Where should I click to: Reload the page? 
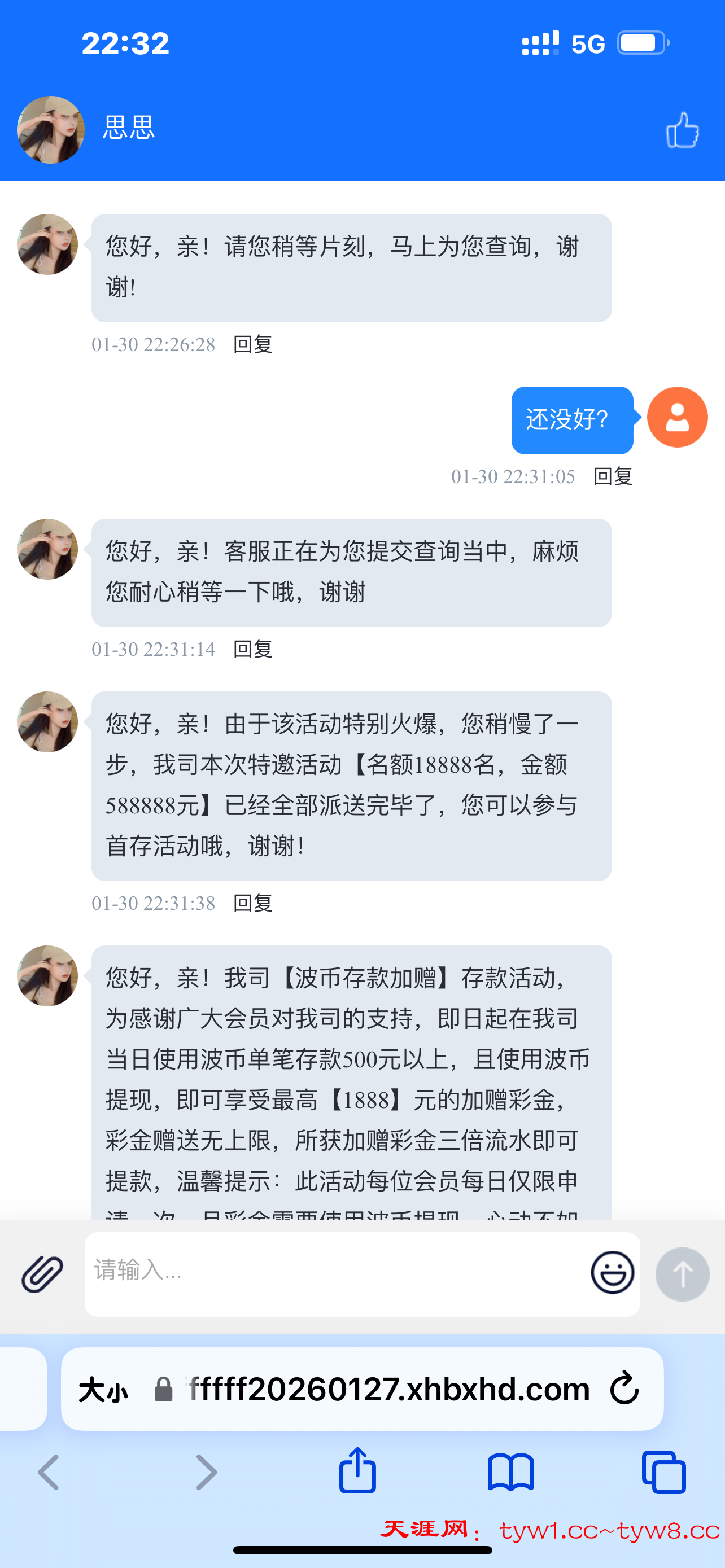coord(624,1389)
